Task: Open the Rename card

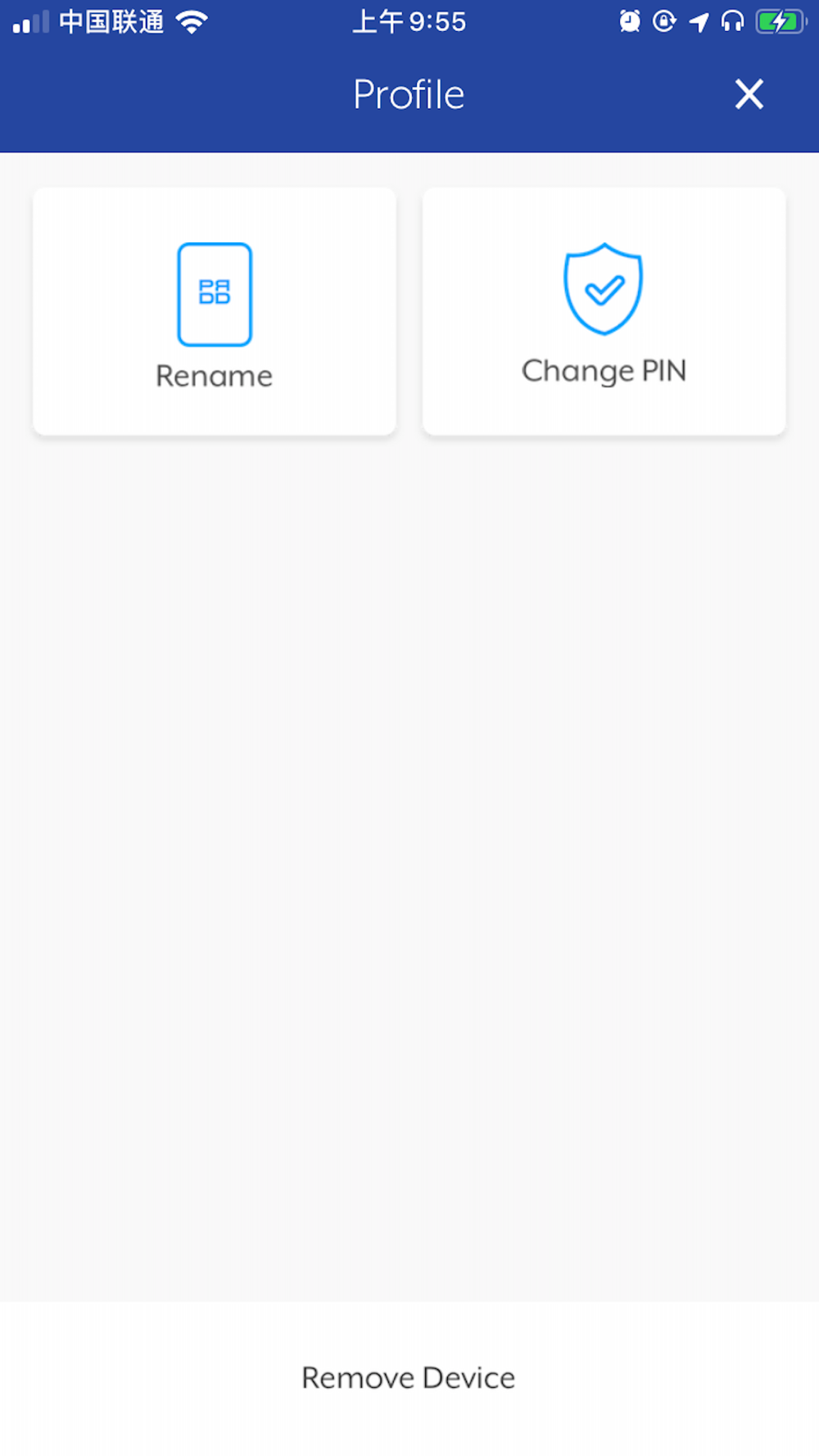Action: pyautogui.click(x=215, y=312)
